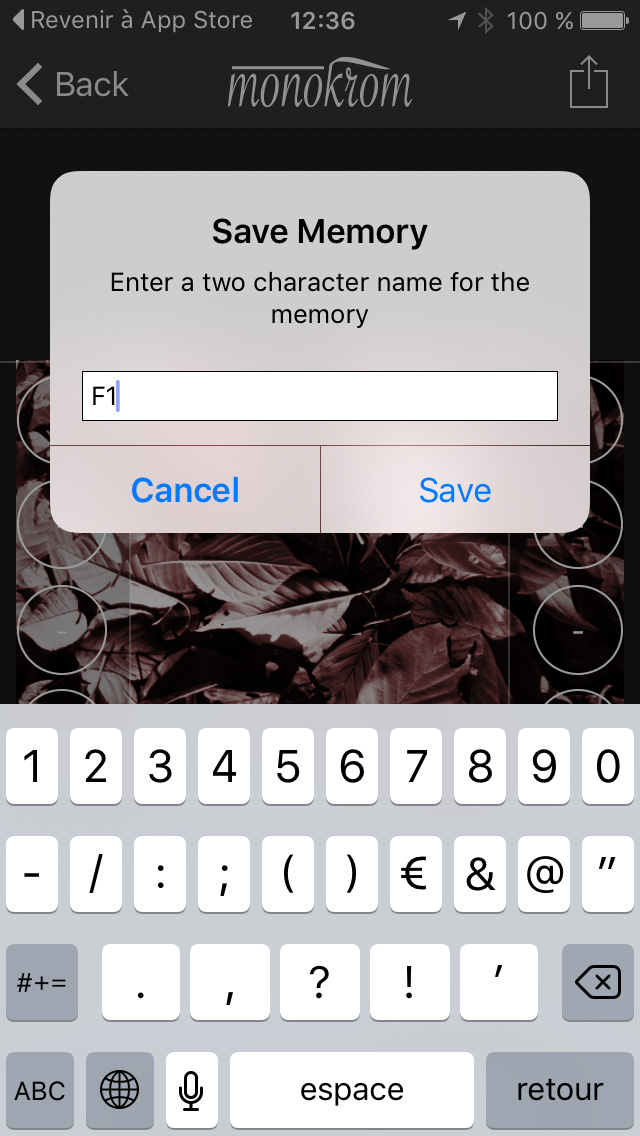The height and width of the screenshot is (1136, 640).
Task: Tap the retour key on the keyboard
Action: pos(560,1090)
